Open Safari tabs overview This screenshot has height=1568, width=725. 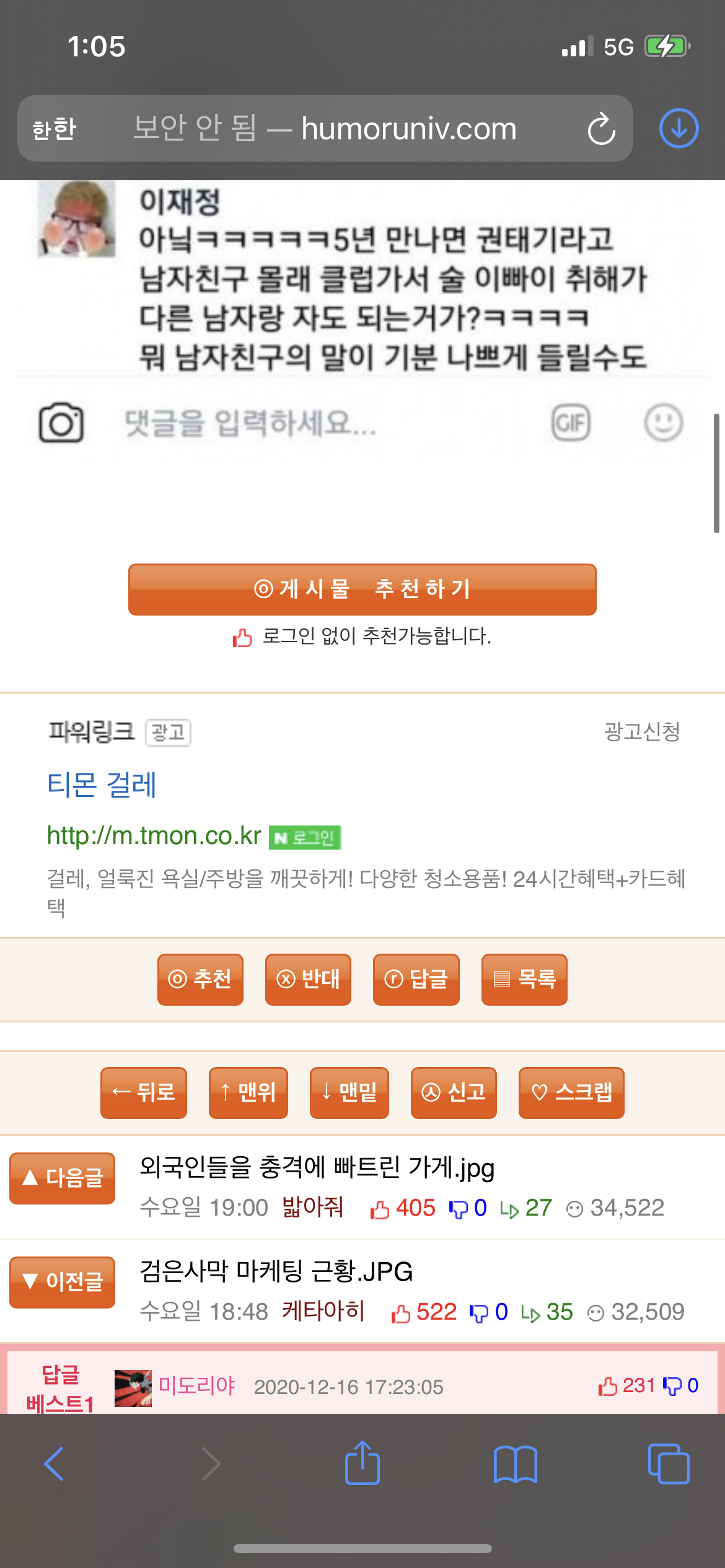click(x=669, y=1464)
